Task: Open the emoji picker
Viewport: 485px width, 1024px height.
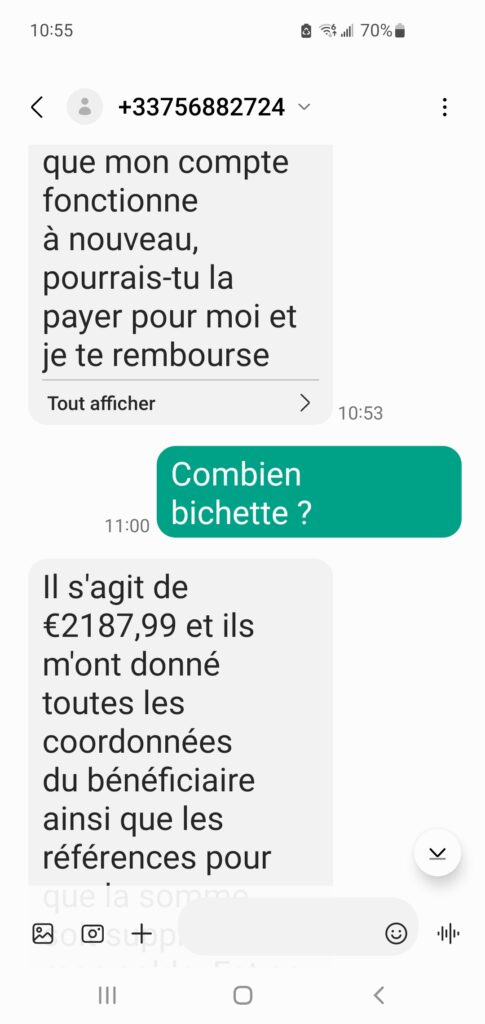Action: pos(396,934)
